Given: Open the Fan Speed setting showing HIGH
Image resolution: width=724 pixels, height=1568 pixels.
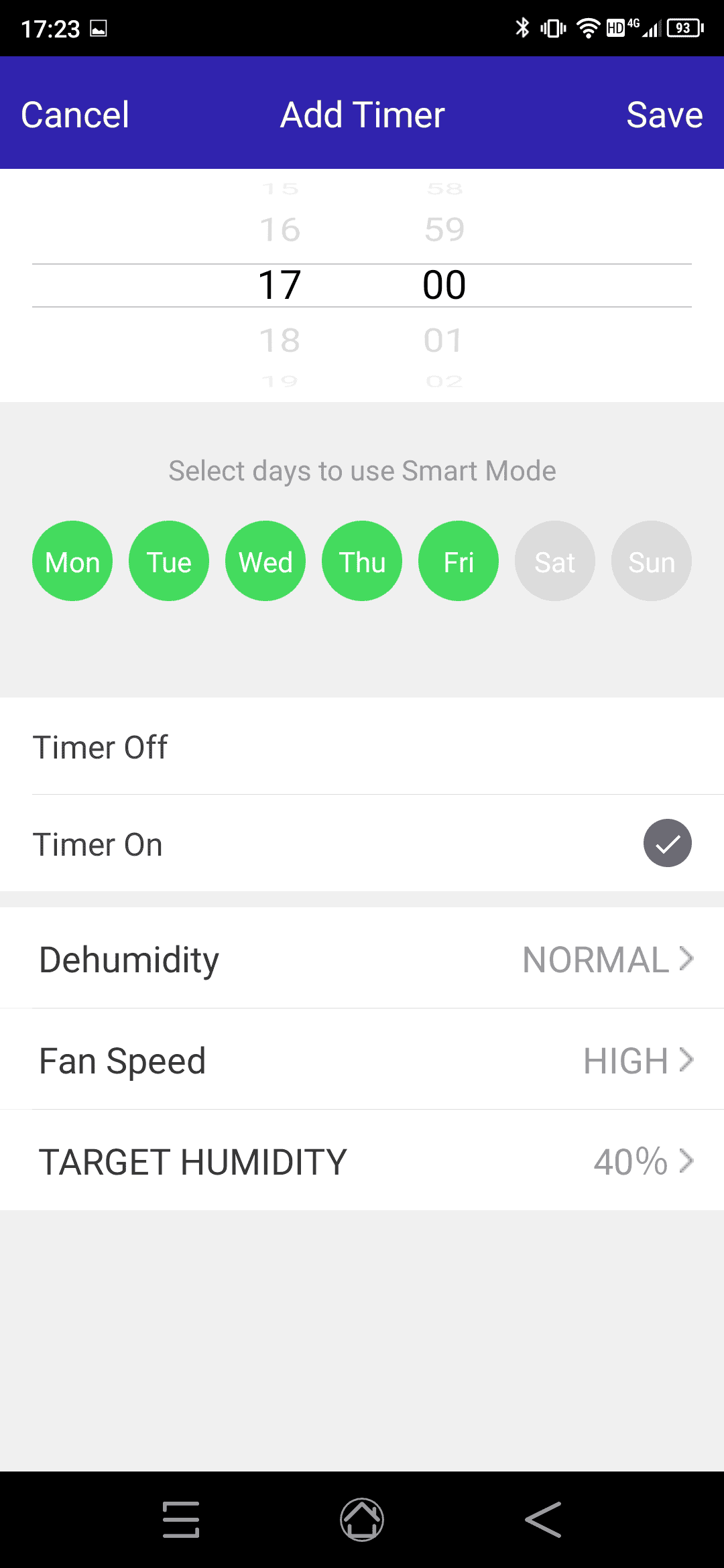Looking at the screenshot, I should (362, 1060).
